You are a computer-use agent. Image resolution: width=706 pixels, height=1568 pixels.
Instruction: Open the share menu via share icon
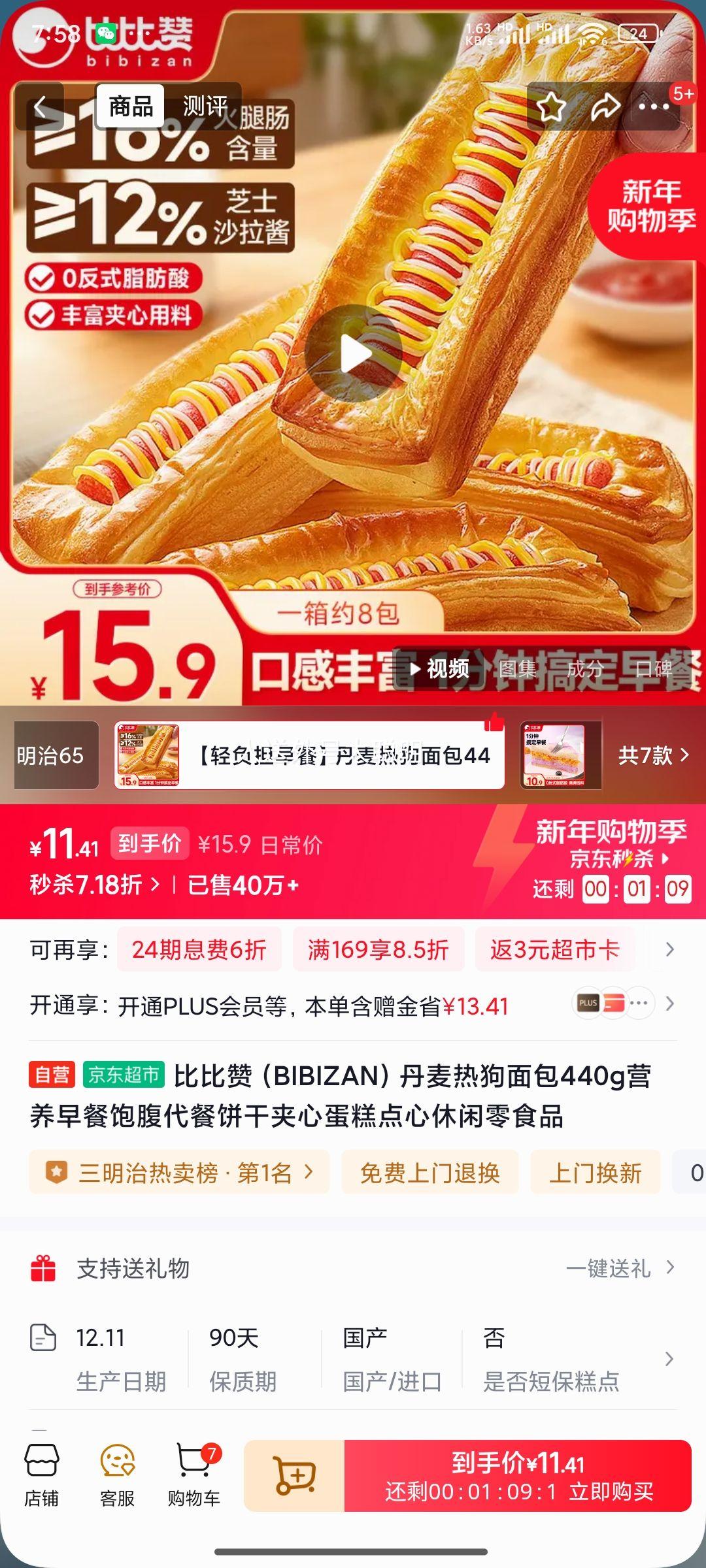[x=607, y=108]
